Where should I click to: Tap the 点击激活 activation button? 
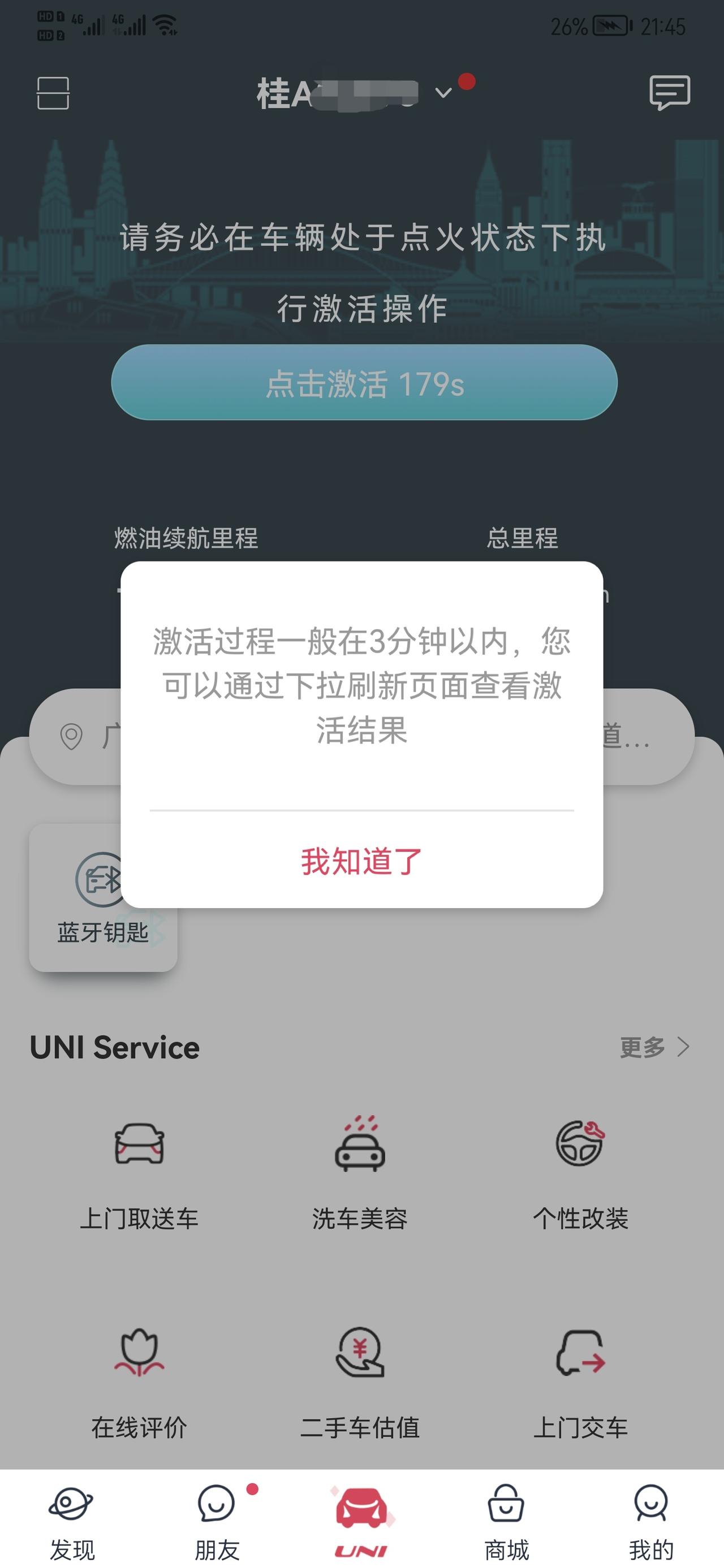pos(364,383)
